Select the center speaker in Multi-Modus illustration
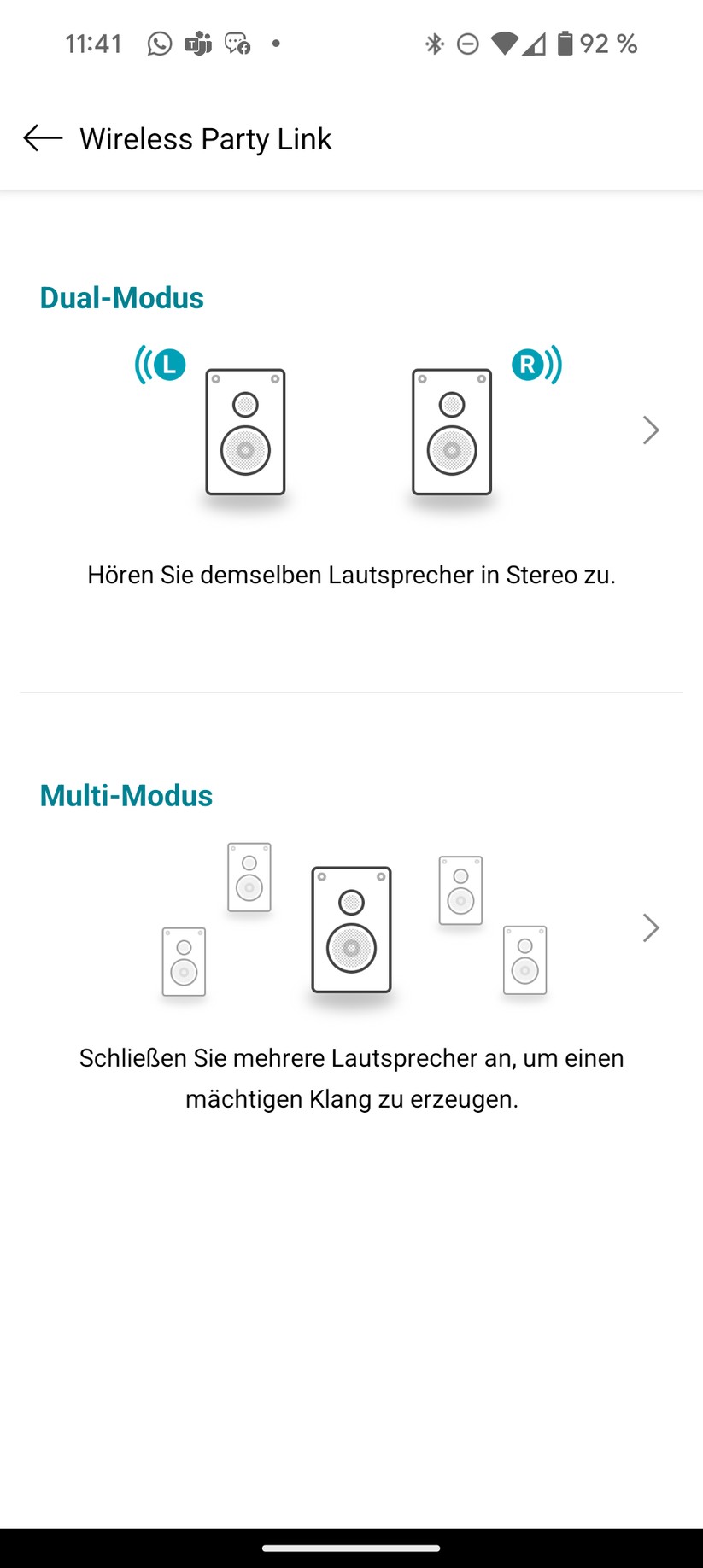Viewport: 703px width, 1568px height. (x=351, y=930)
